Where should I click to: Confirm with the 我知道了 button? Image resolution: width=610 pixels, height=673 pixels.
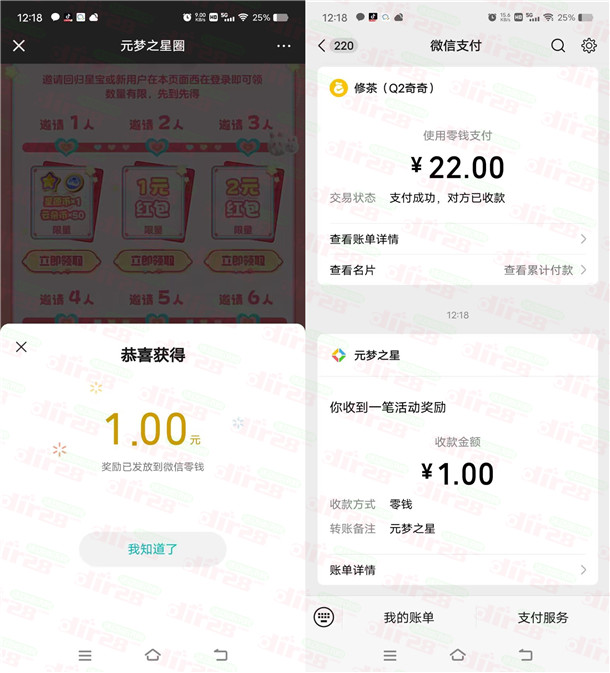tap(153, 549)
